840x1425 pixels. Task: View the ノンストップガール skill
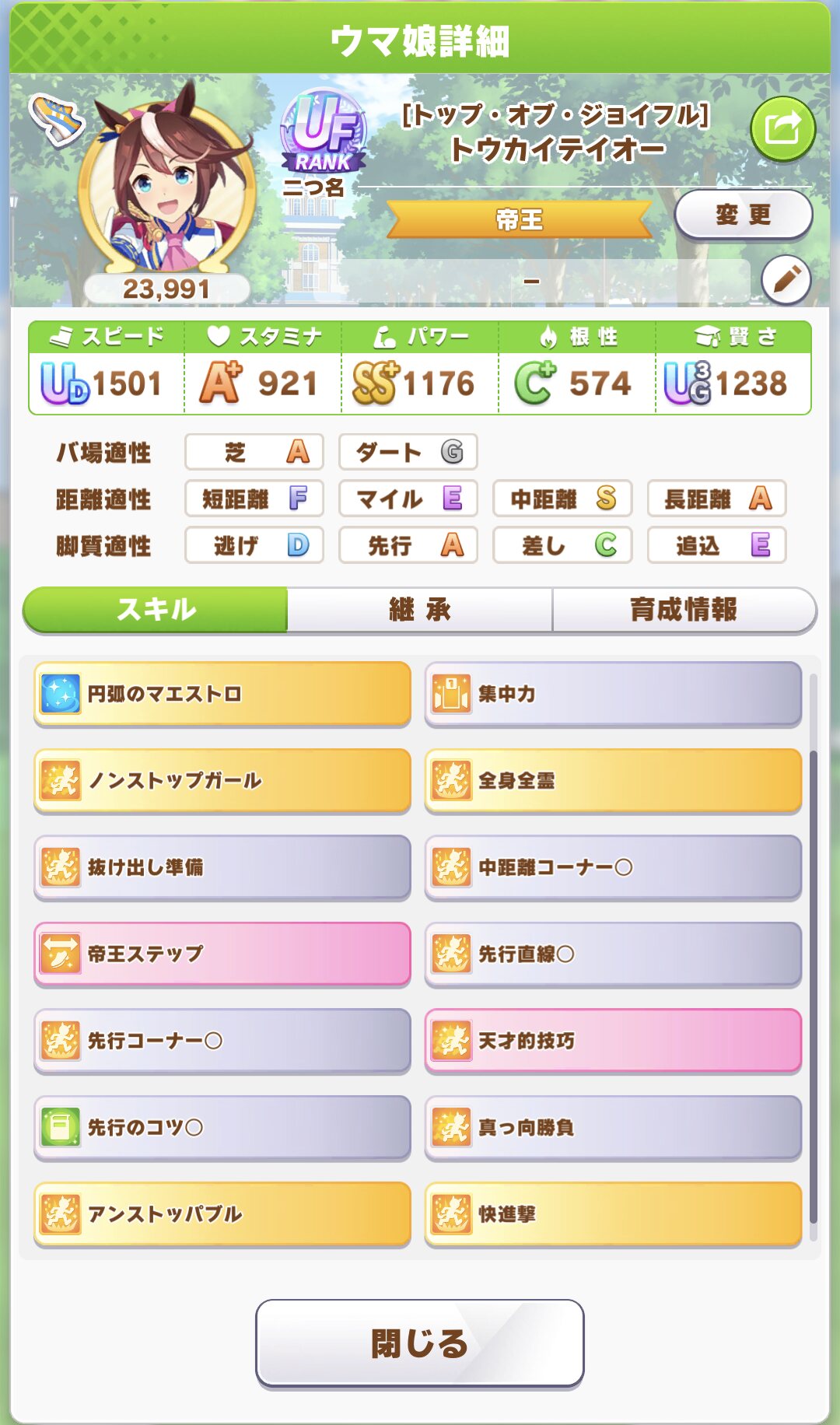222,780
